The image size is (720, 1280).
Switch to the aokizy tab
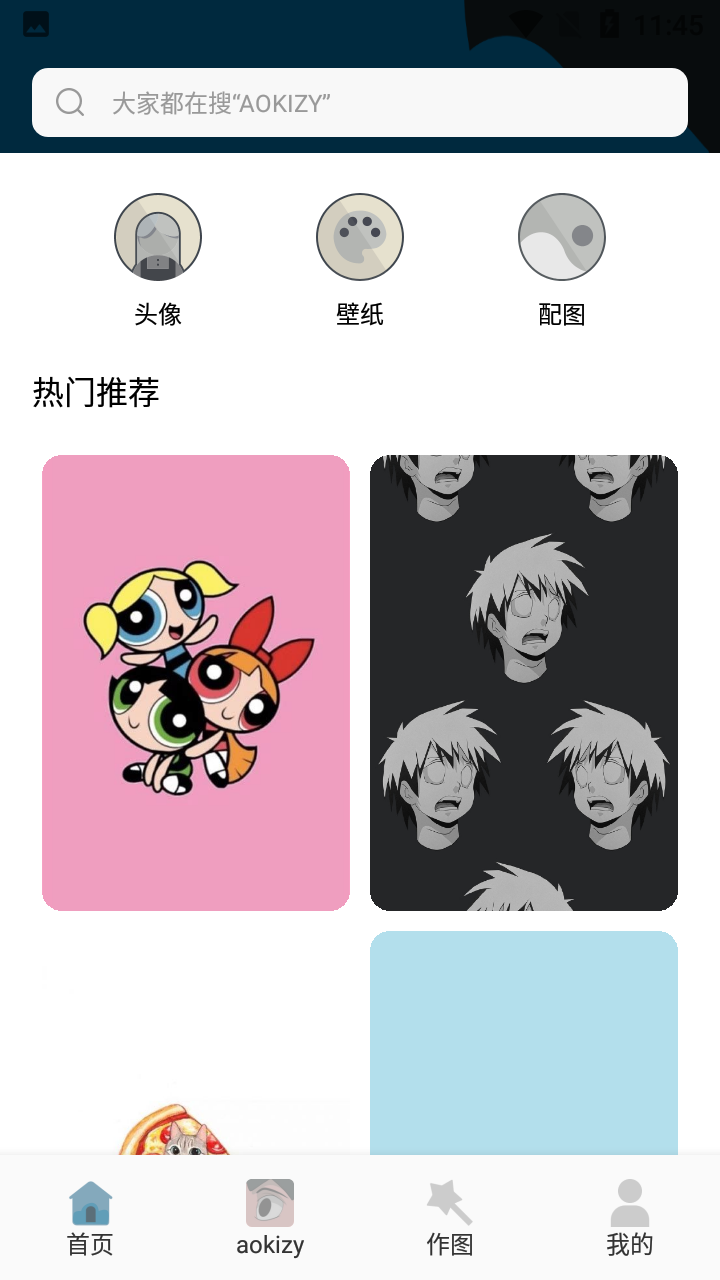(x=270, y=1217)
